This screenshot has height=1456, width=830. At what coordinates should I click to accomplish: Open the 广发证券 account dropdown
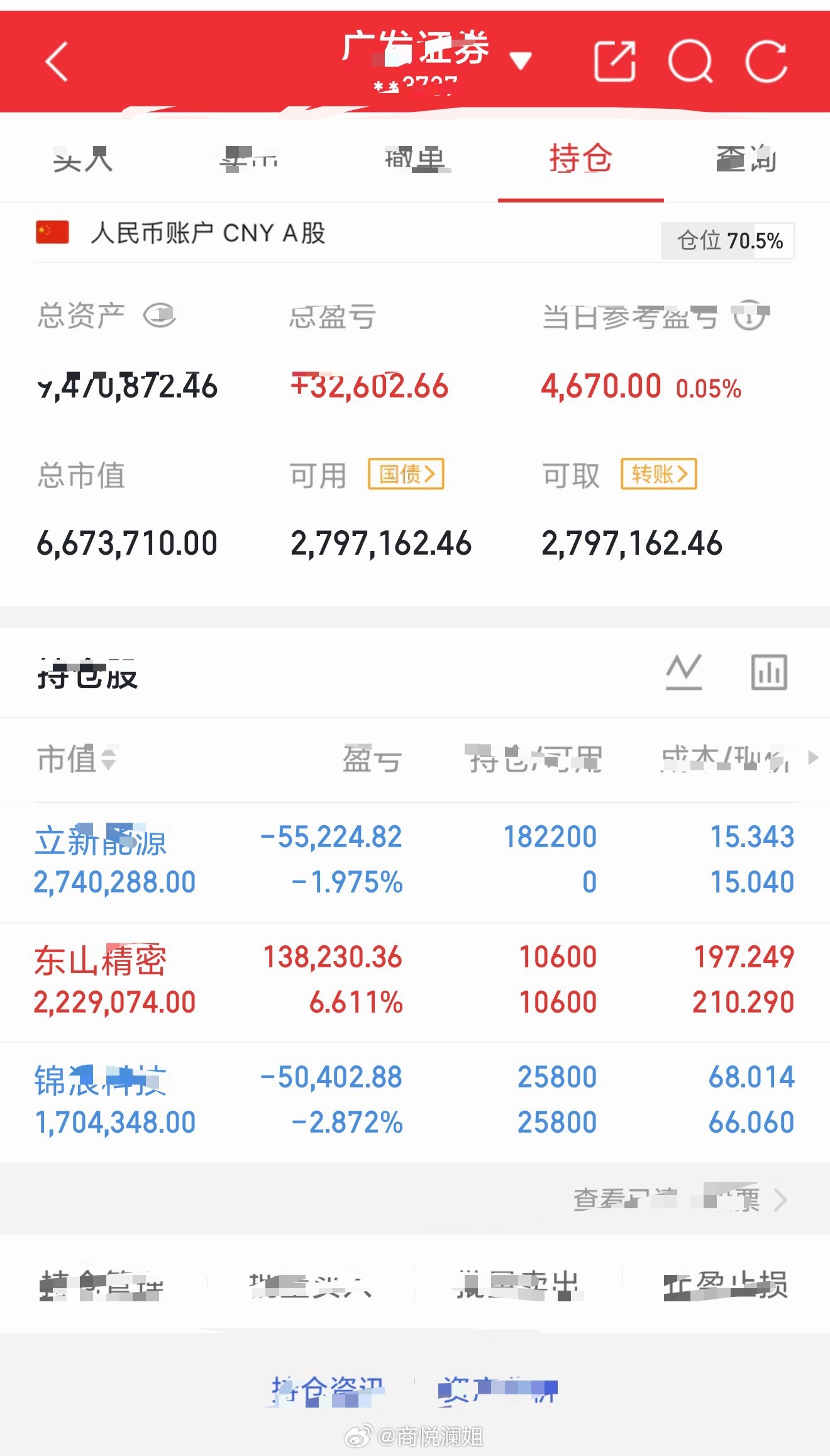pos(520,60)
